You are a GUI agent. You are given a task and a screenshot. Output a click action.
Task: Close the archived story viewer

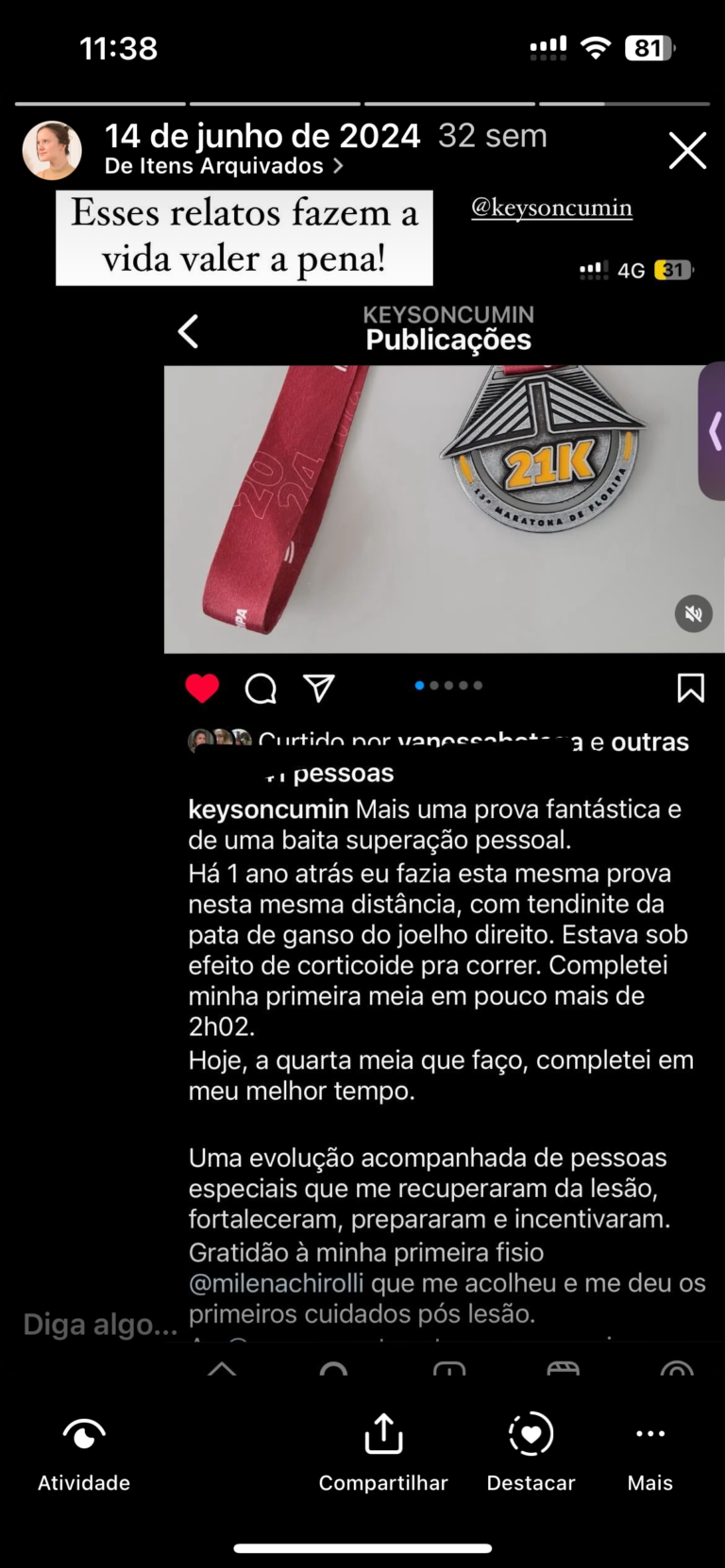687,151
